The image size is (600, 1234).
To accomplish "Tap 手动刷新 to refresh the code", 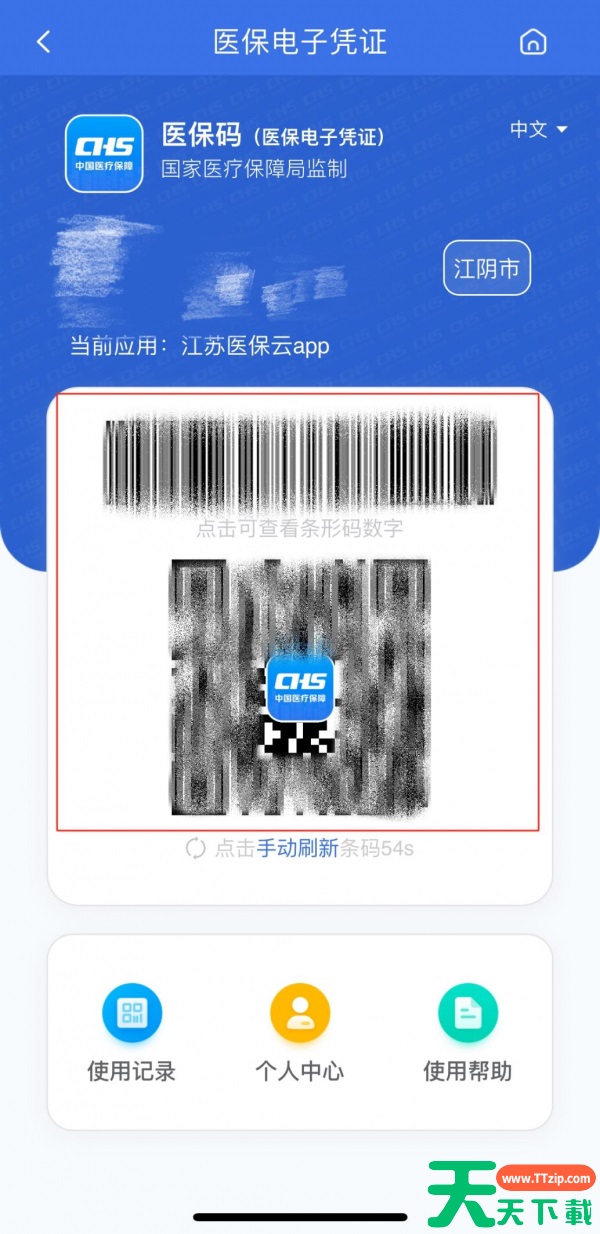I will (298, 849).
